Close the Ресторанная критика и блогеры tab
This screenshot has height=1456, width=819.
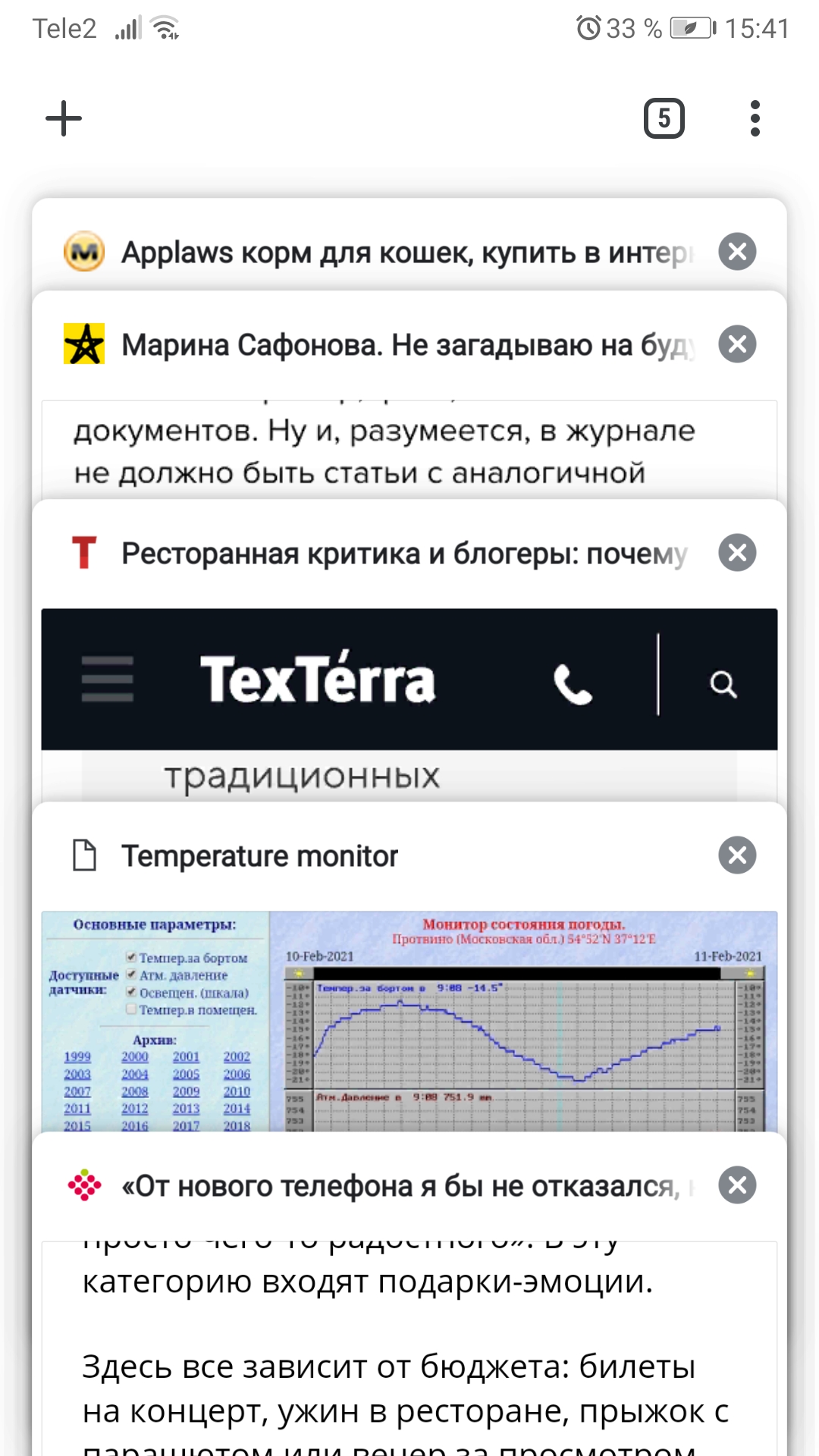[x=737, y=553]
